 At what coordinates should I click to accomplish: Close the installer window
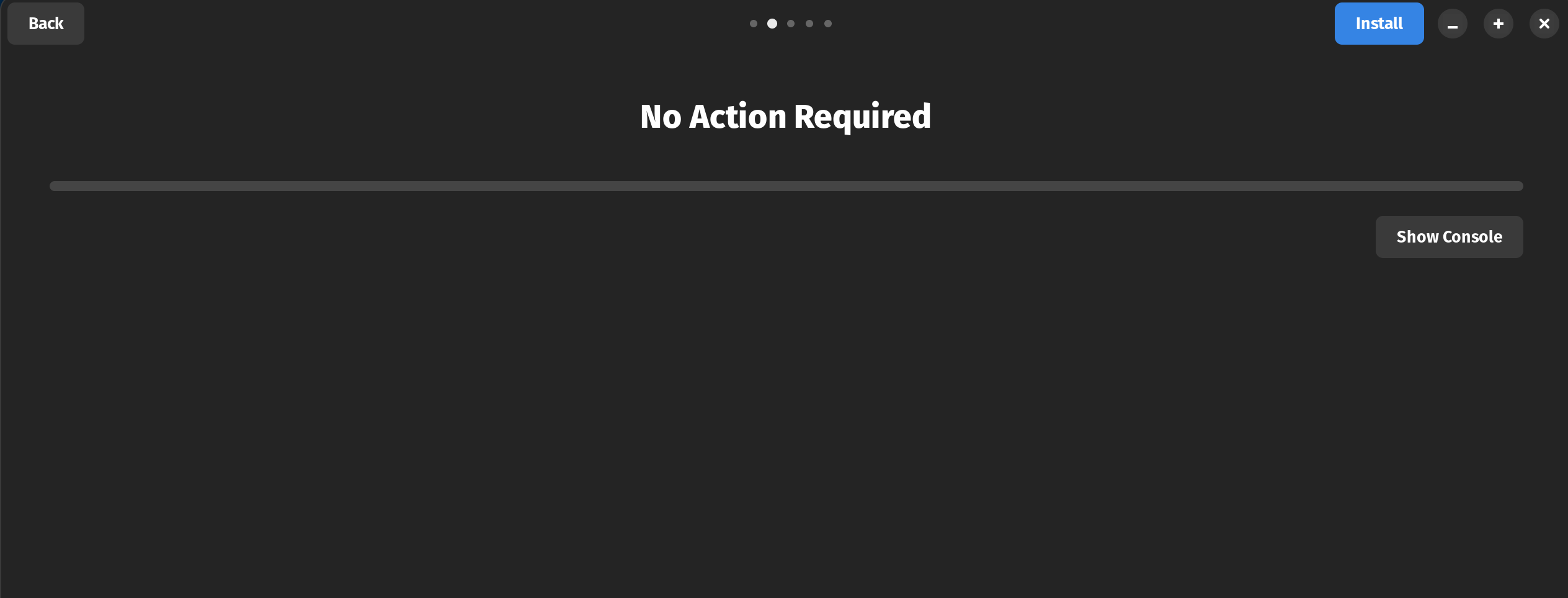pos(1544,24)
